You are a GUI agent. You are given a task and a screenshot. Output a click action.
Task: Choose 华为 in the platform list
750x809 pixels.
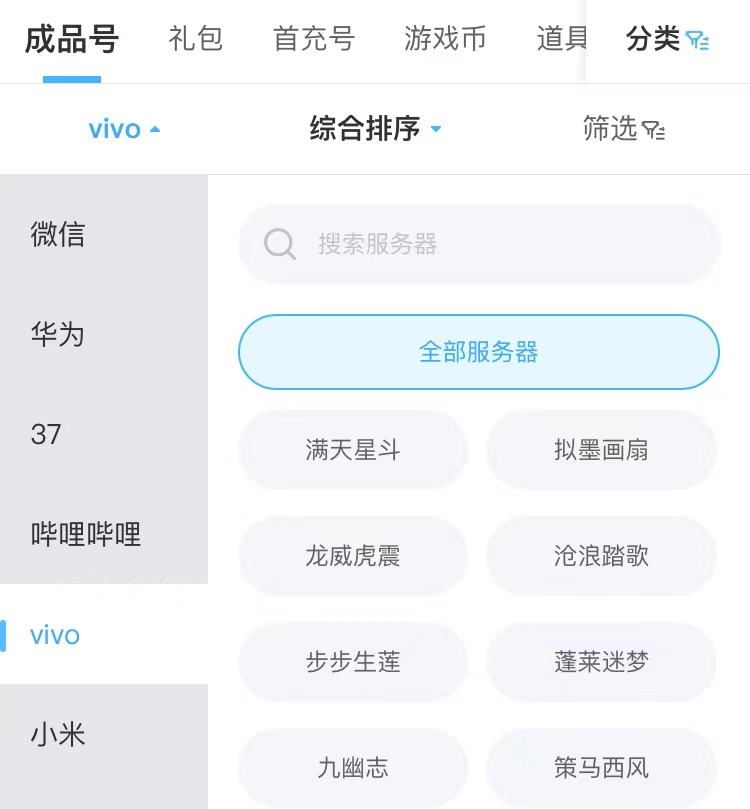[x=58, y=335]
